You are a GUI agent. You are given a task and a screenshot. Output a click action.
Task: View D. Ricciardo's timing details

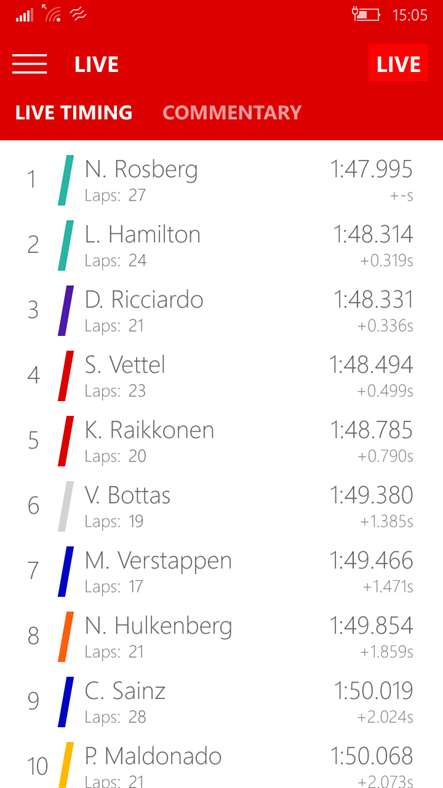pos(222,311)
